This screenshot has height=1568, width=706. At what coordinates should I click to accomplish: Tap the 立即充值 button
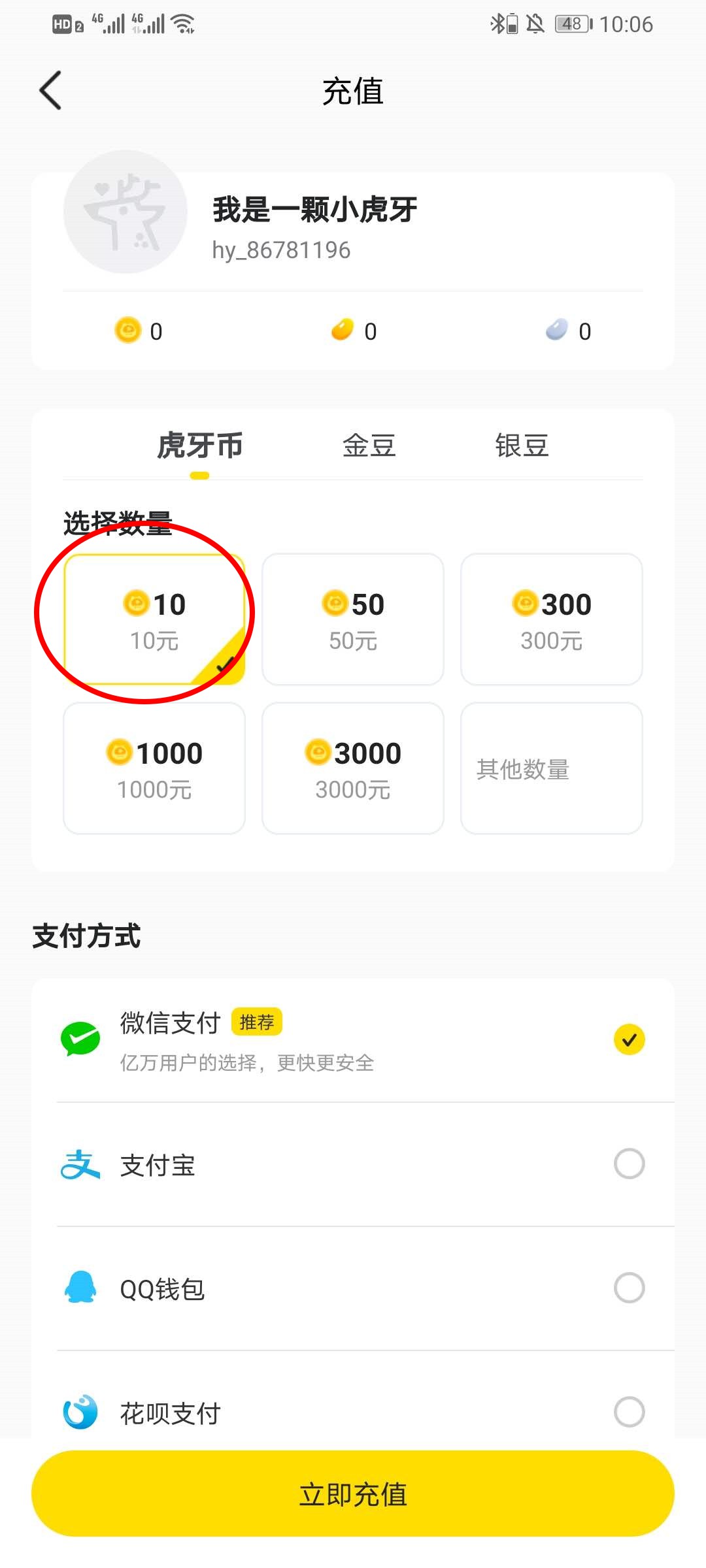(x=353, y=1494)
